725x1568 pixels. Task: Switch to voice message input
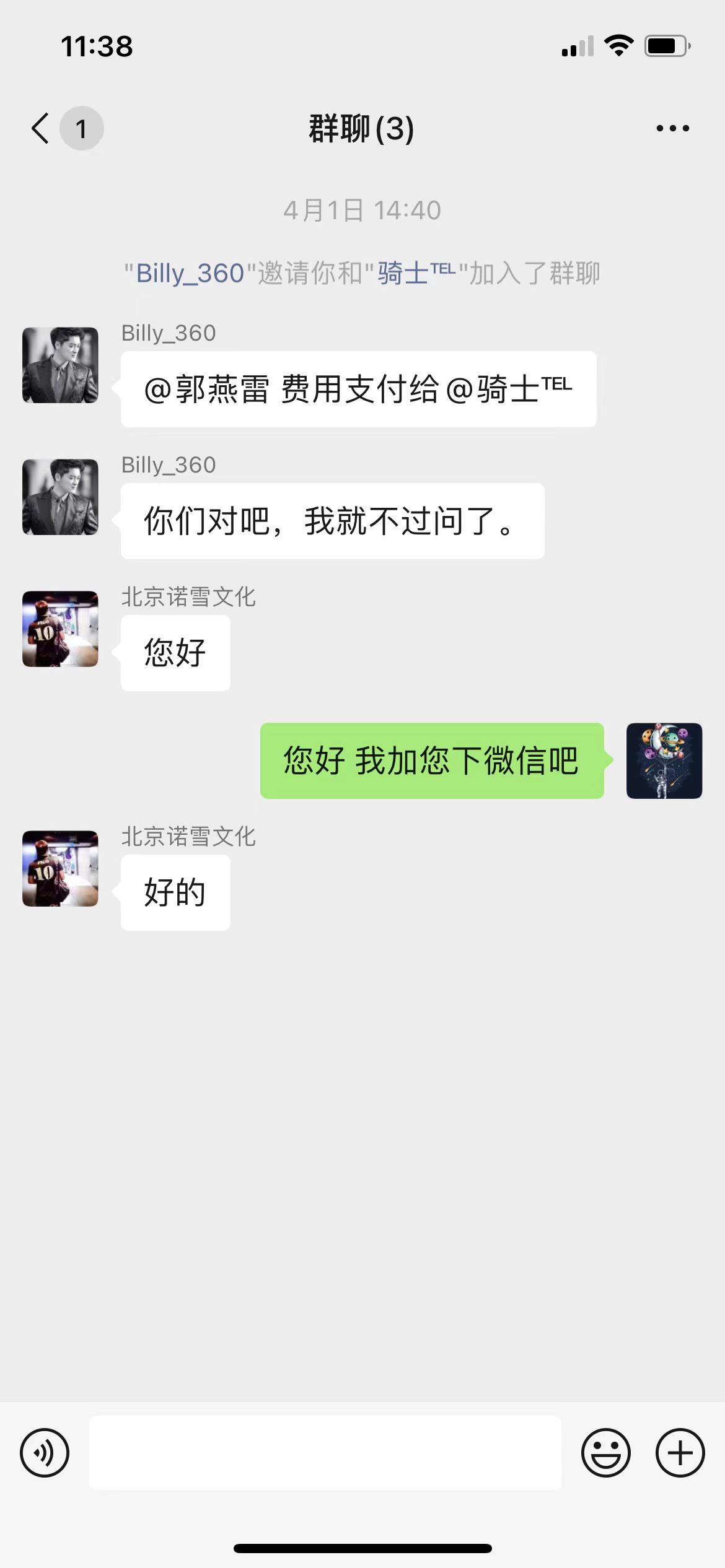coord(45,1452)
